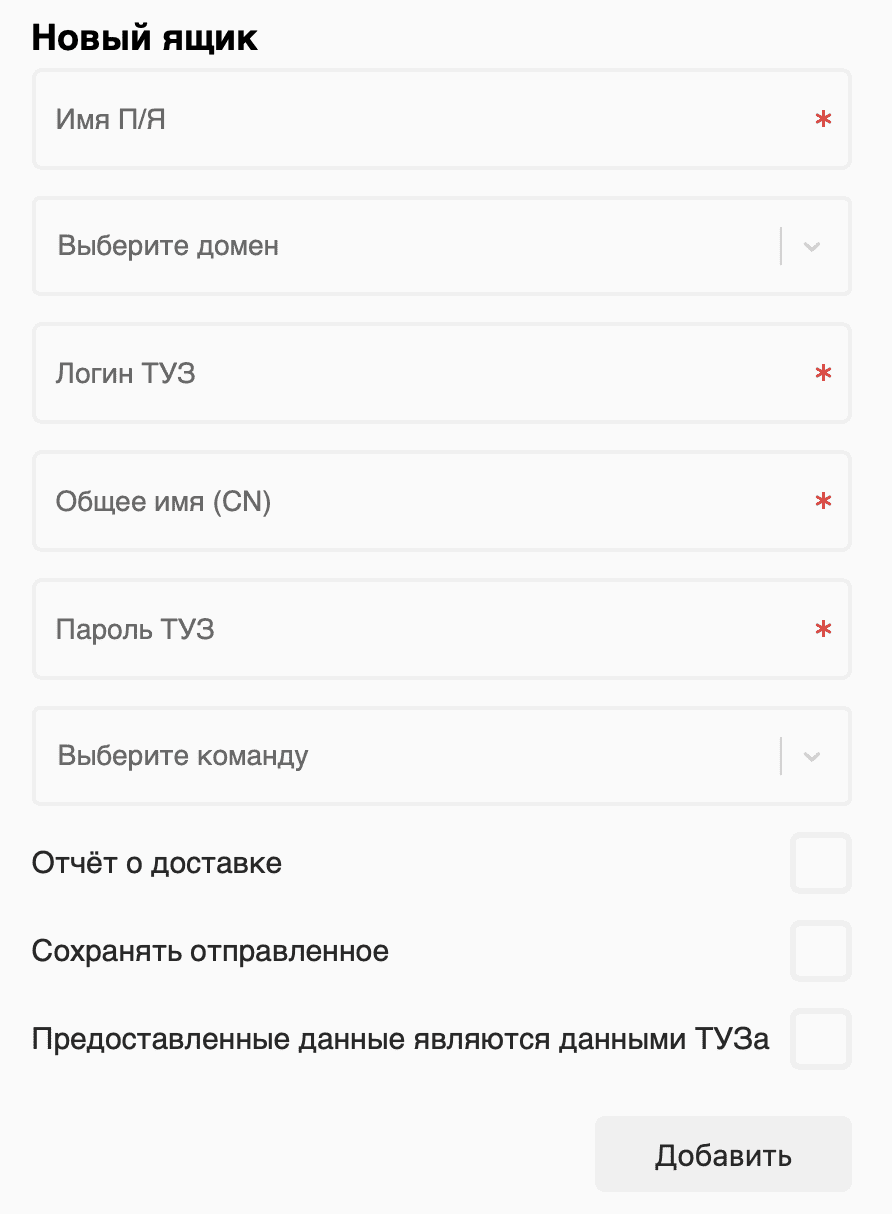
Task: Toggle the Сохранять отправленное option
Action: [820, 951]
